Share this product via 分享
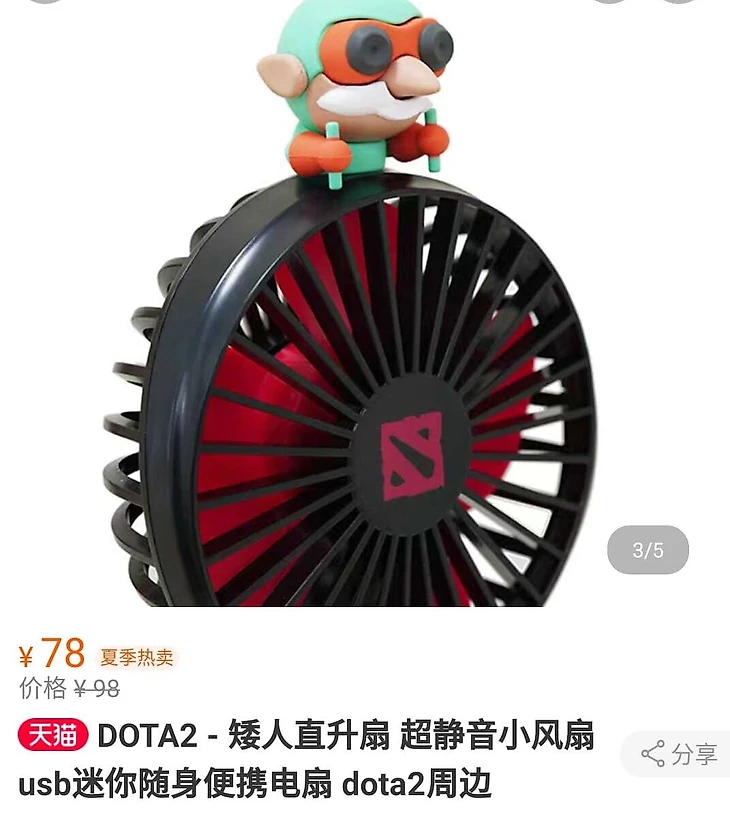This screenshot has width=730, height=821. [680, 754]
